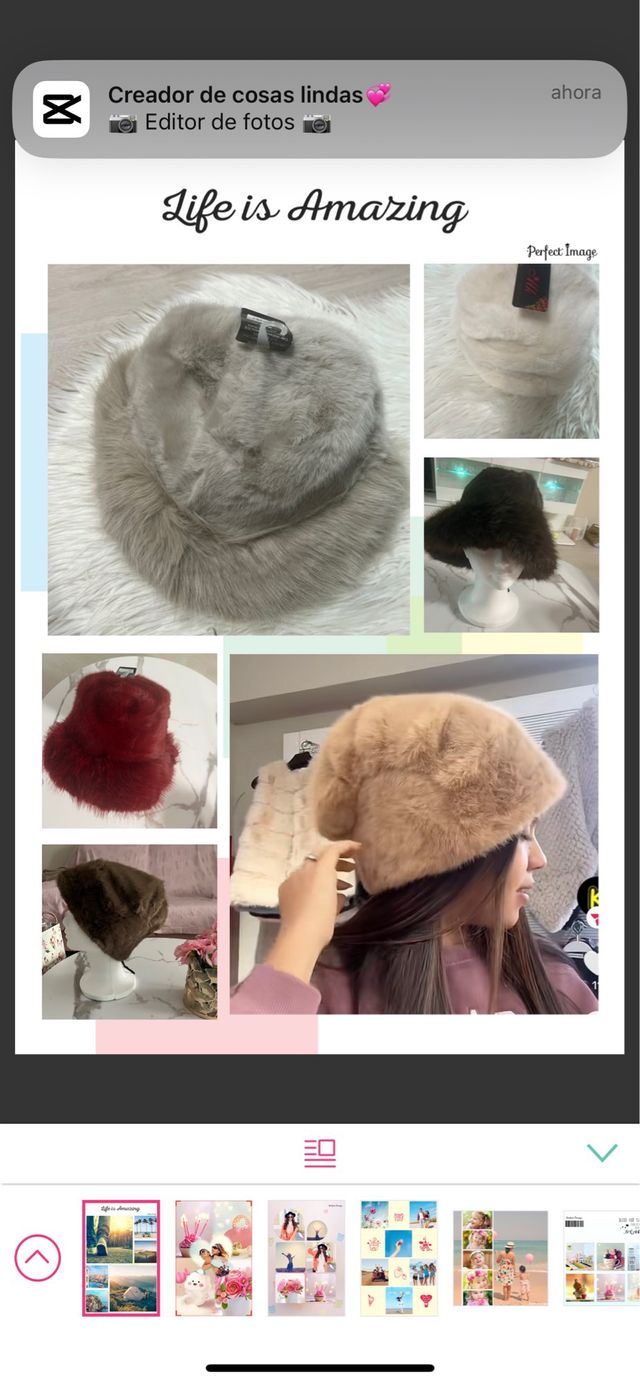Select the yellow template with flower stickers
The width and height of the screenshot is (640, 1384).
pos(399,1258)
